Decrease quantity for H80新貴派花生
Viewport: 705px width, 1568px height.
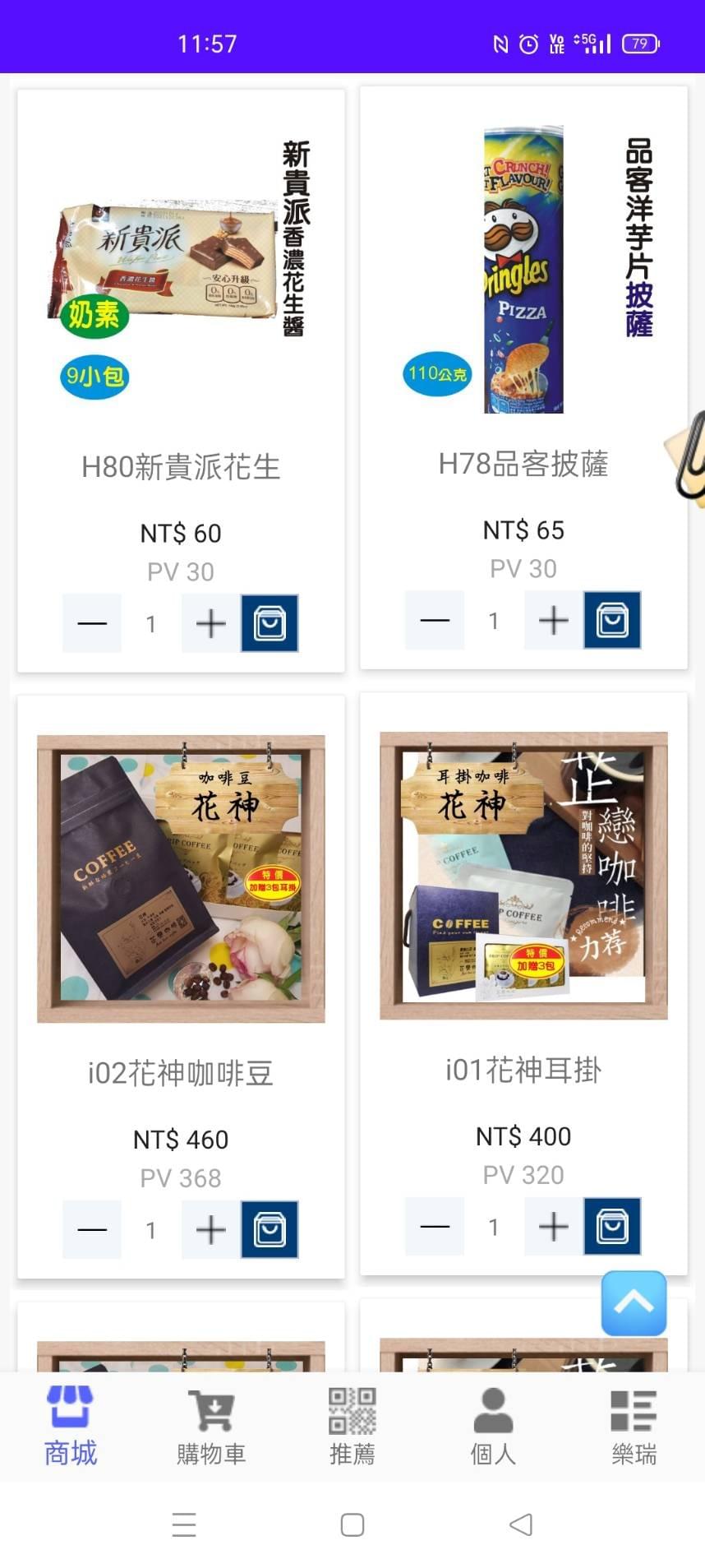pos(92,623)
